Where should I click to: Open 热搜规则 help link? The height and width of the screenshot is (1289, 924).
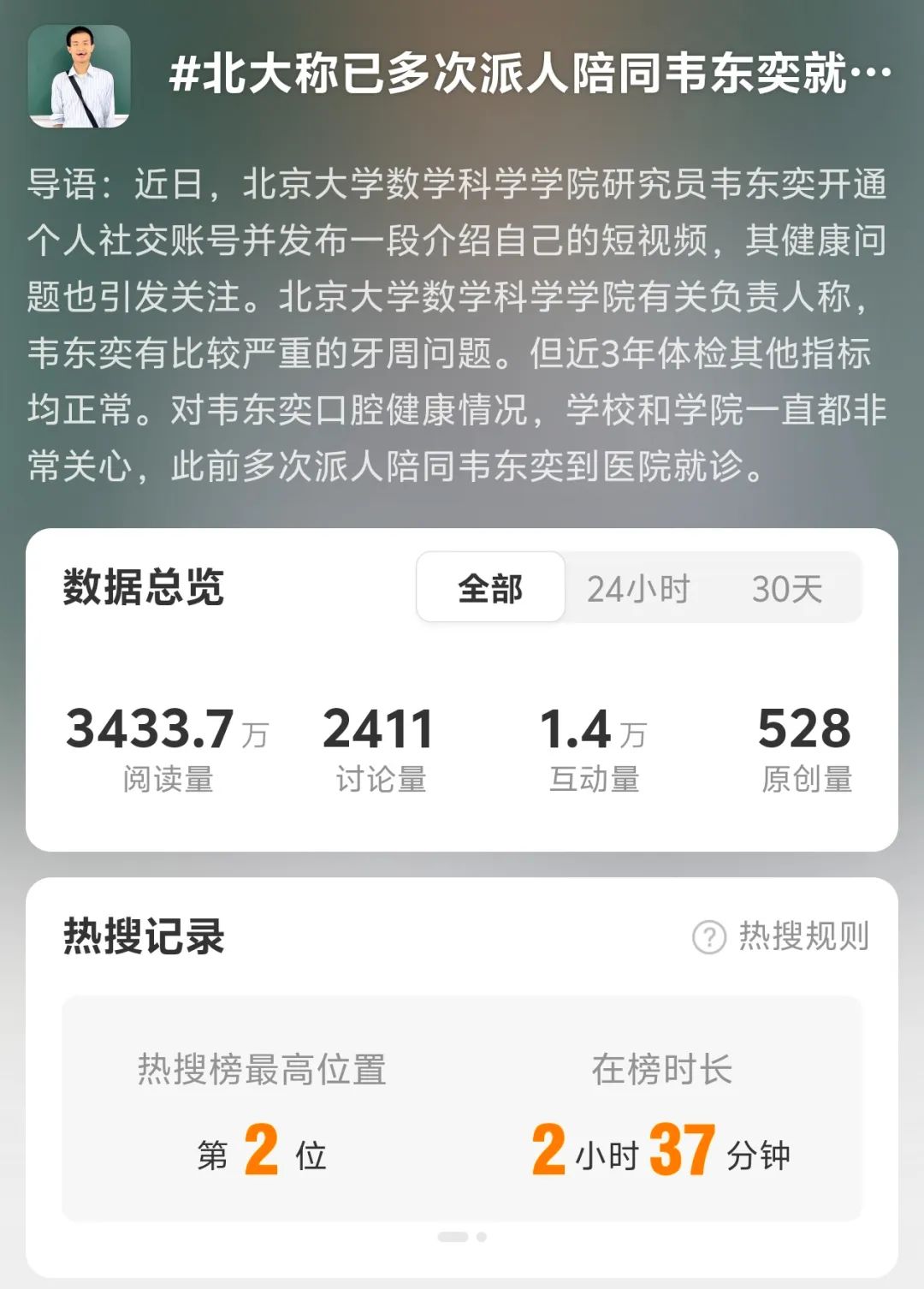(x=782, y=936)
